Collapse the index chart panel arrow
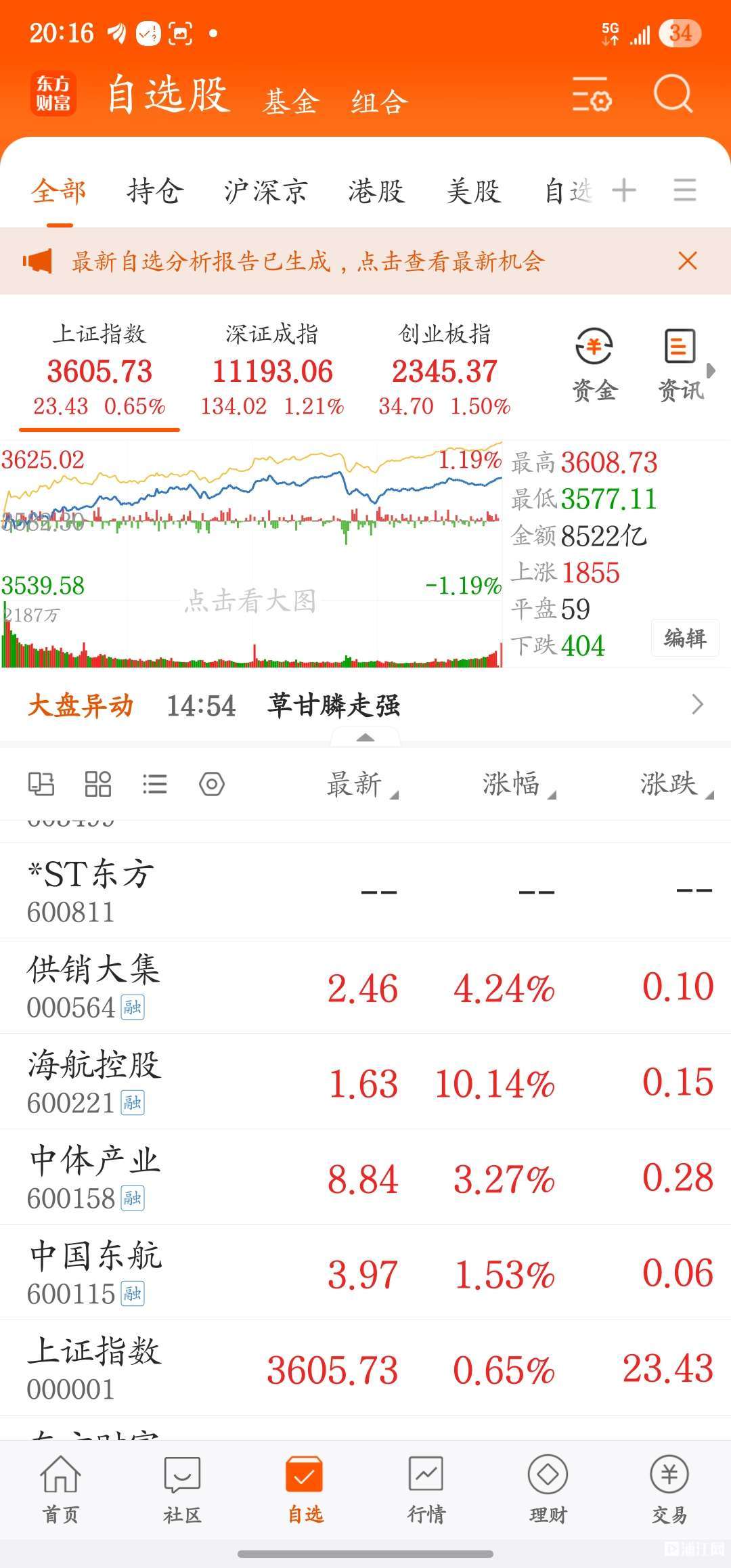This screenshot has width=731, height=1568. pyautogui.click(x=365, y=737)
